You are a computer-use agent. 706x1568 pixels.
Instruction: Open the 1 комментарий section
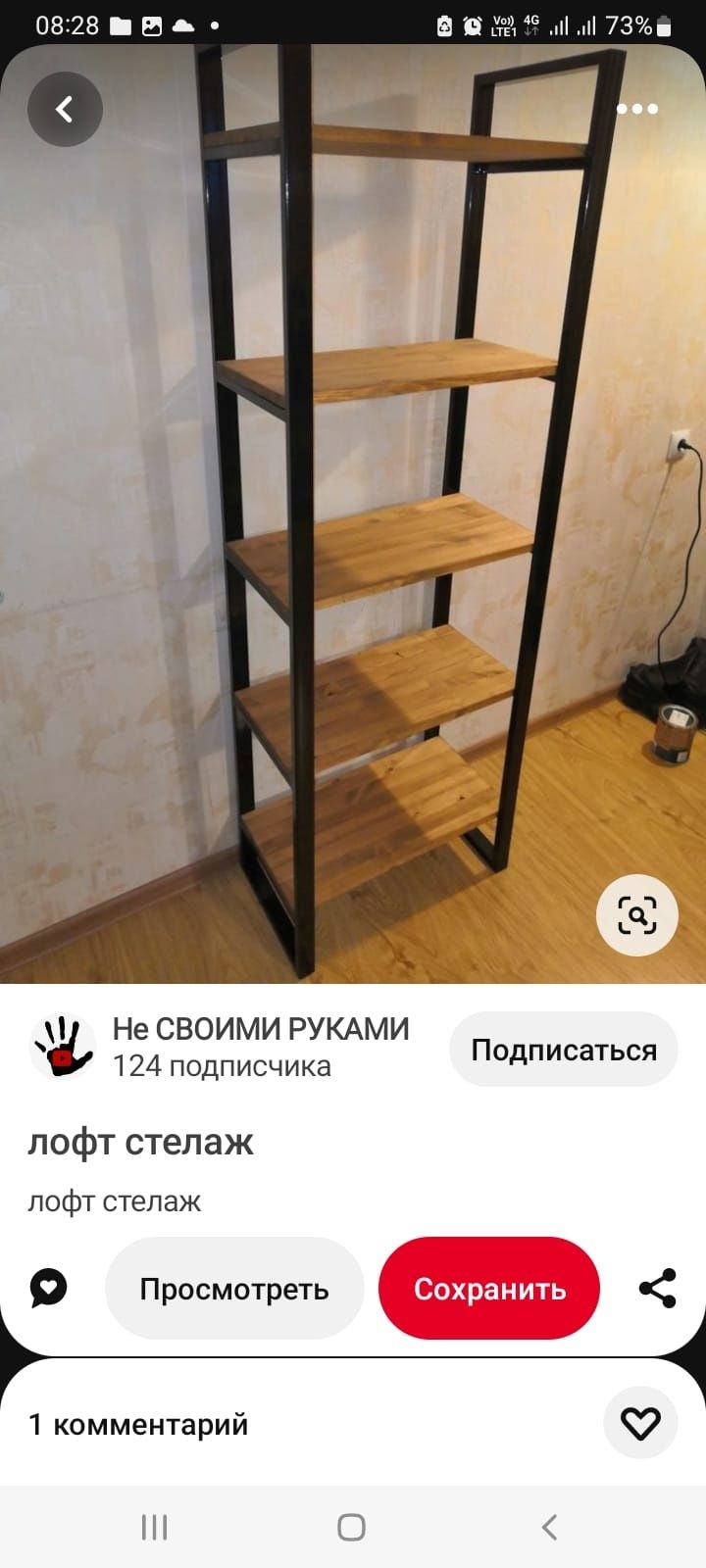138,1424
